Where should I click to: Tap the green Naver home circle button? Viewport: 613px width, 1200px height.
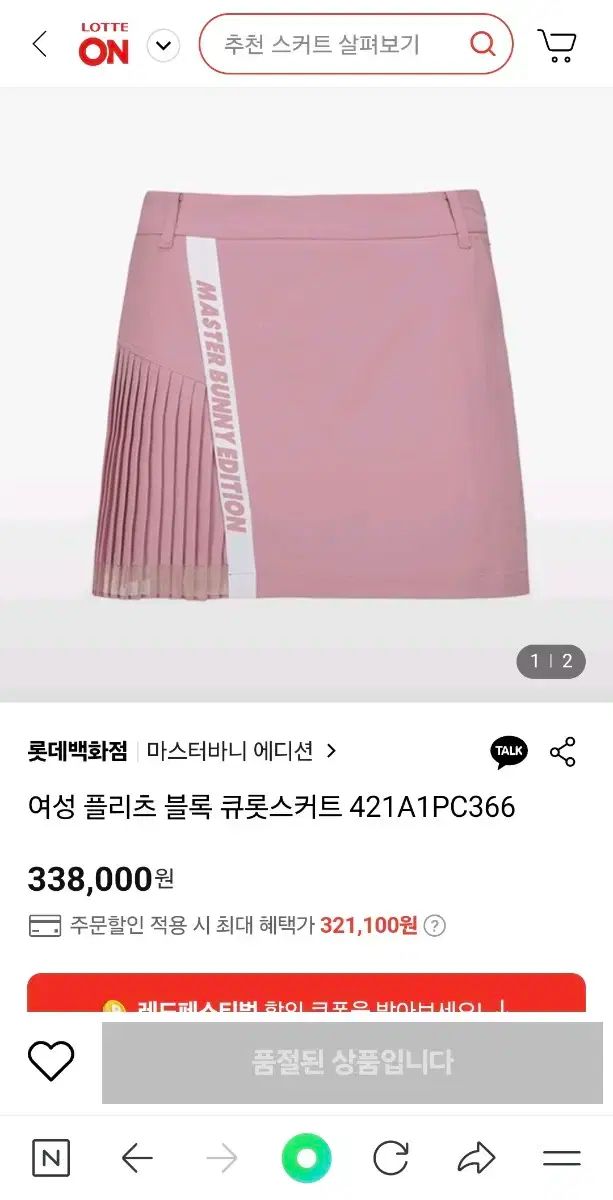click(x=306, y=1158)
